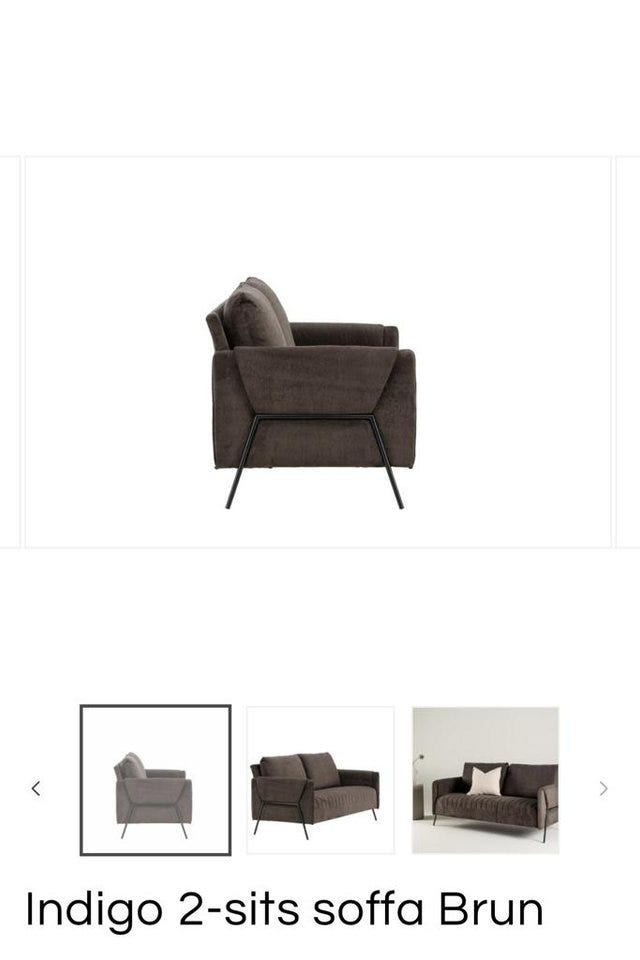The width and height of the screenshot is (640, 960).
Task: Show the next gallery thumbnails
Action: tap(603, 788)
